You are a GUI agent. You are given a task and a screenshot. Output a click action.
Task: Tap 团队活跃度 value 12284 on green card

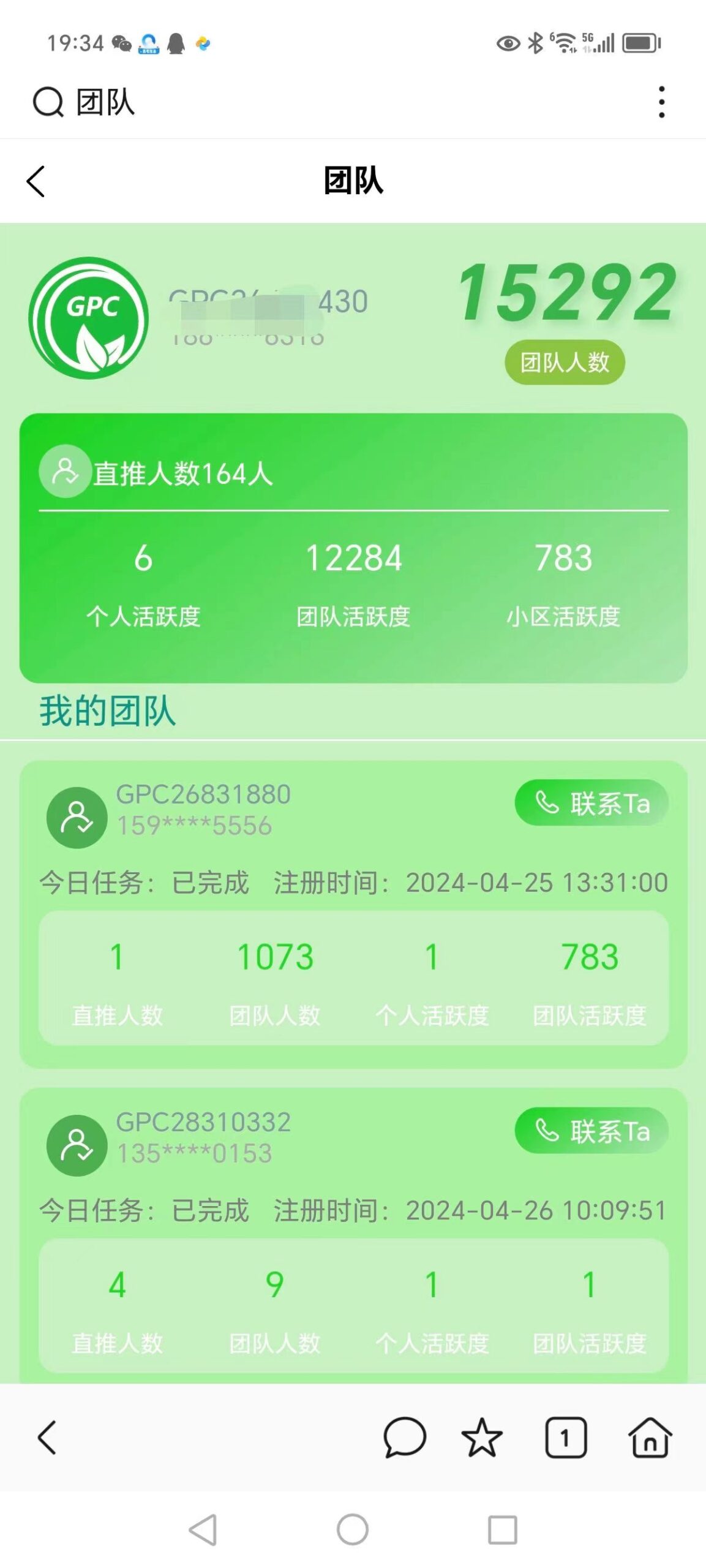(354, 557)
